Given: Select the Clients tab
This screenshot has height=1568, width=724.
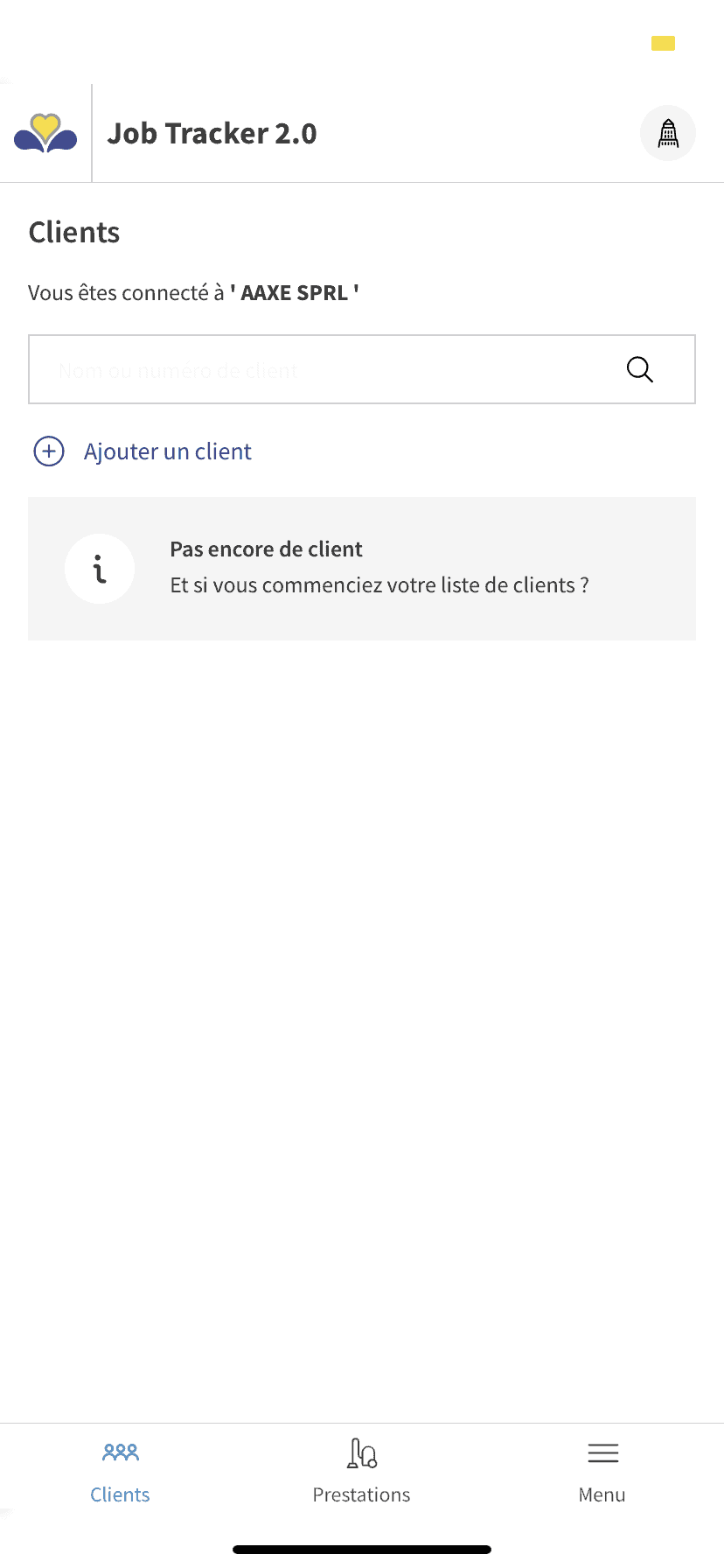Looking at the screenshot, I should (x=121, y=1471).
